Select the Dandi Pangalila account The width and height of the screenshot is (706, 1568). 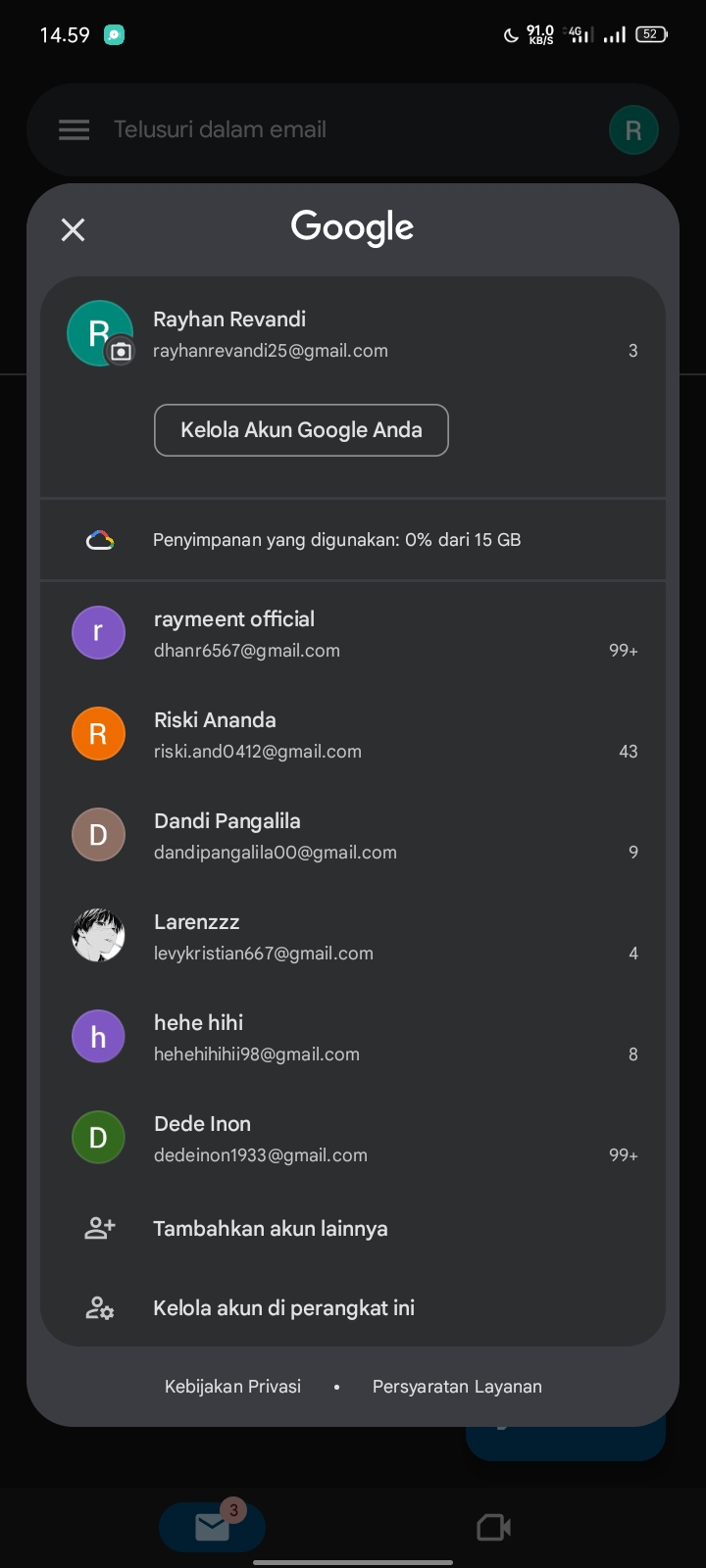click(x=353, y=836)
